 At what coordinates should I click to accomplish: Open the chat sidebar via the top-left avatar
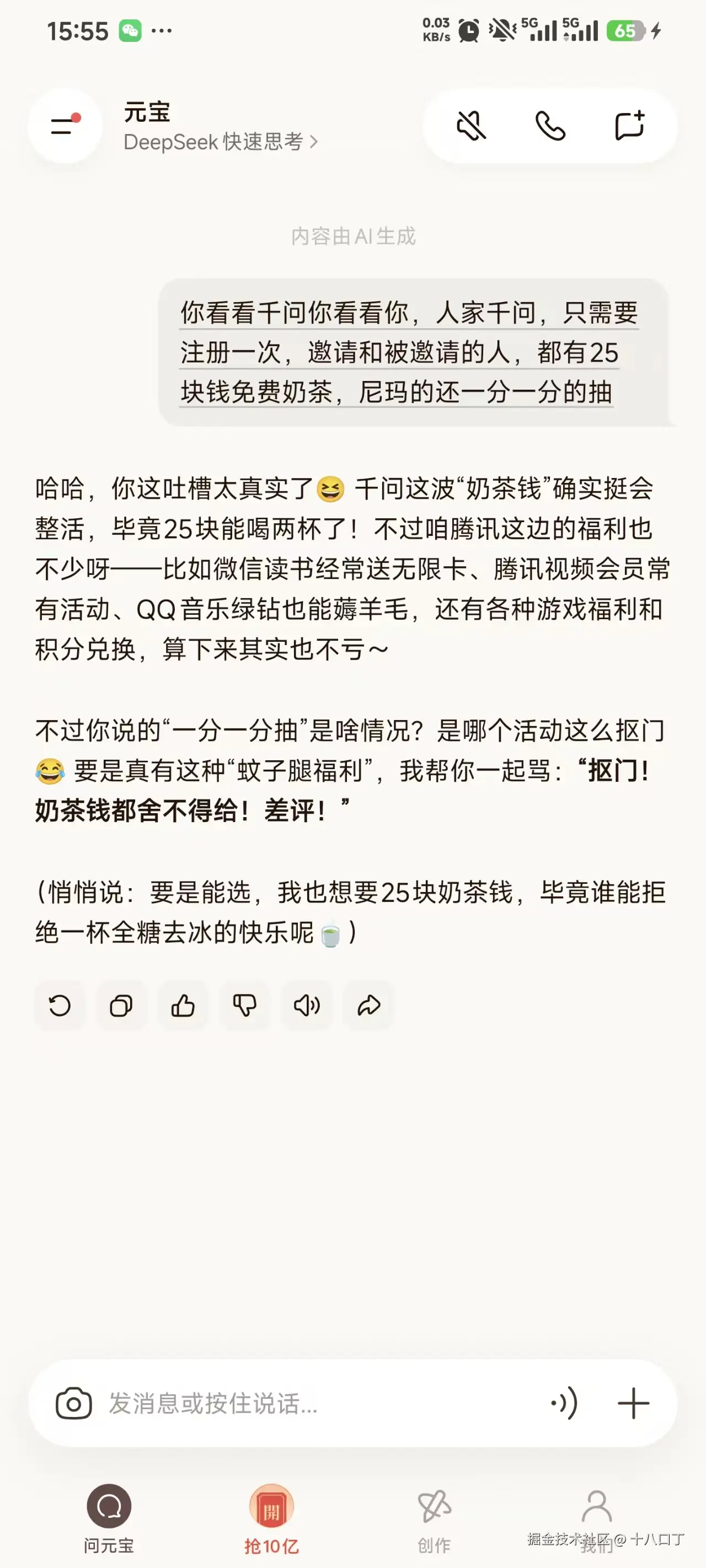pos(64,125)
